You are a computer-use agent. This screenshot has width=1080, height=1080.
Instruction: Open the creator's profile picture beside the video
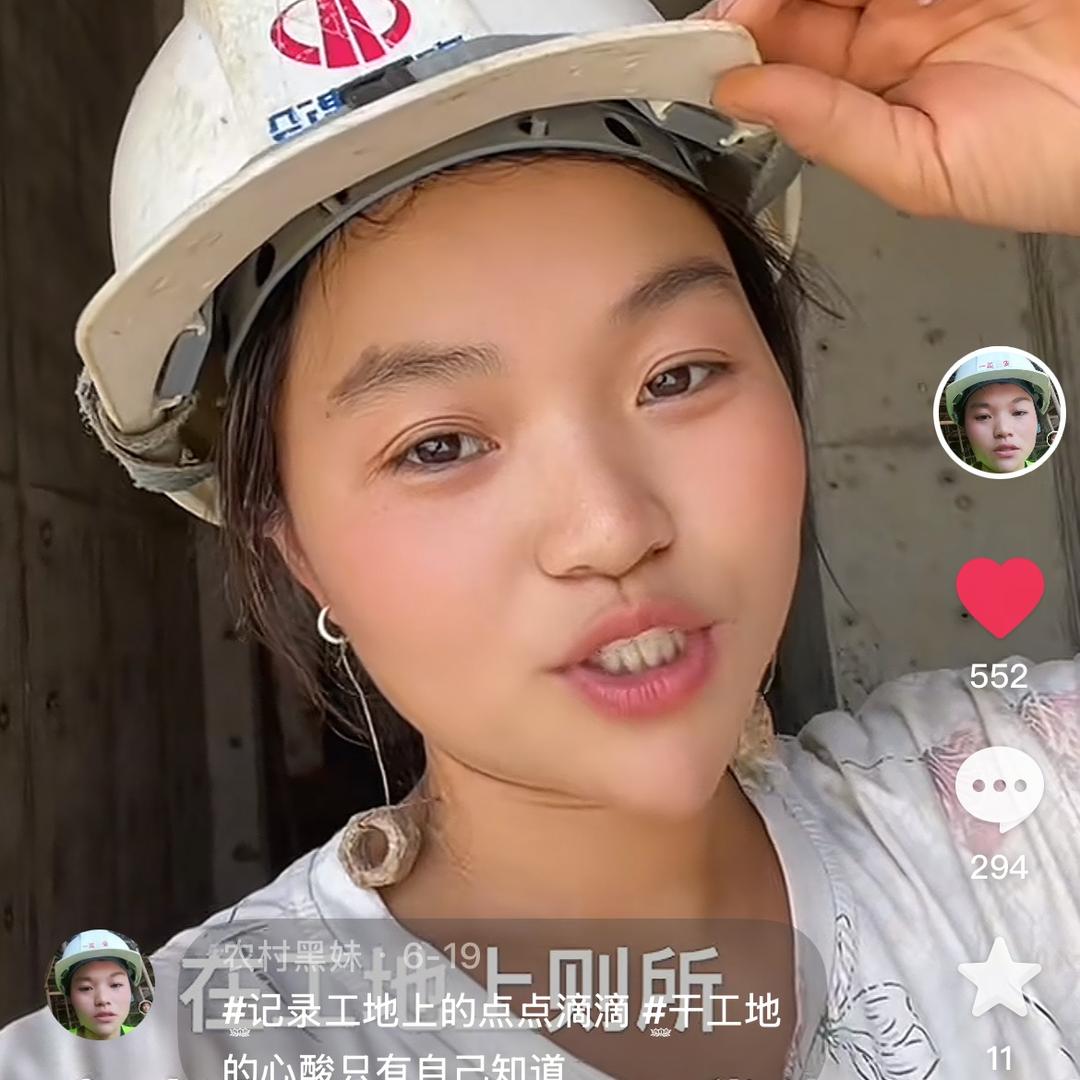point(999,412)
